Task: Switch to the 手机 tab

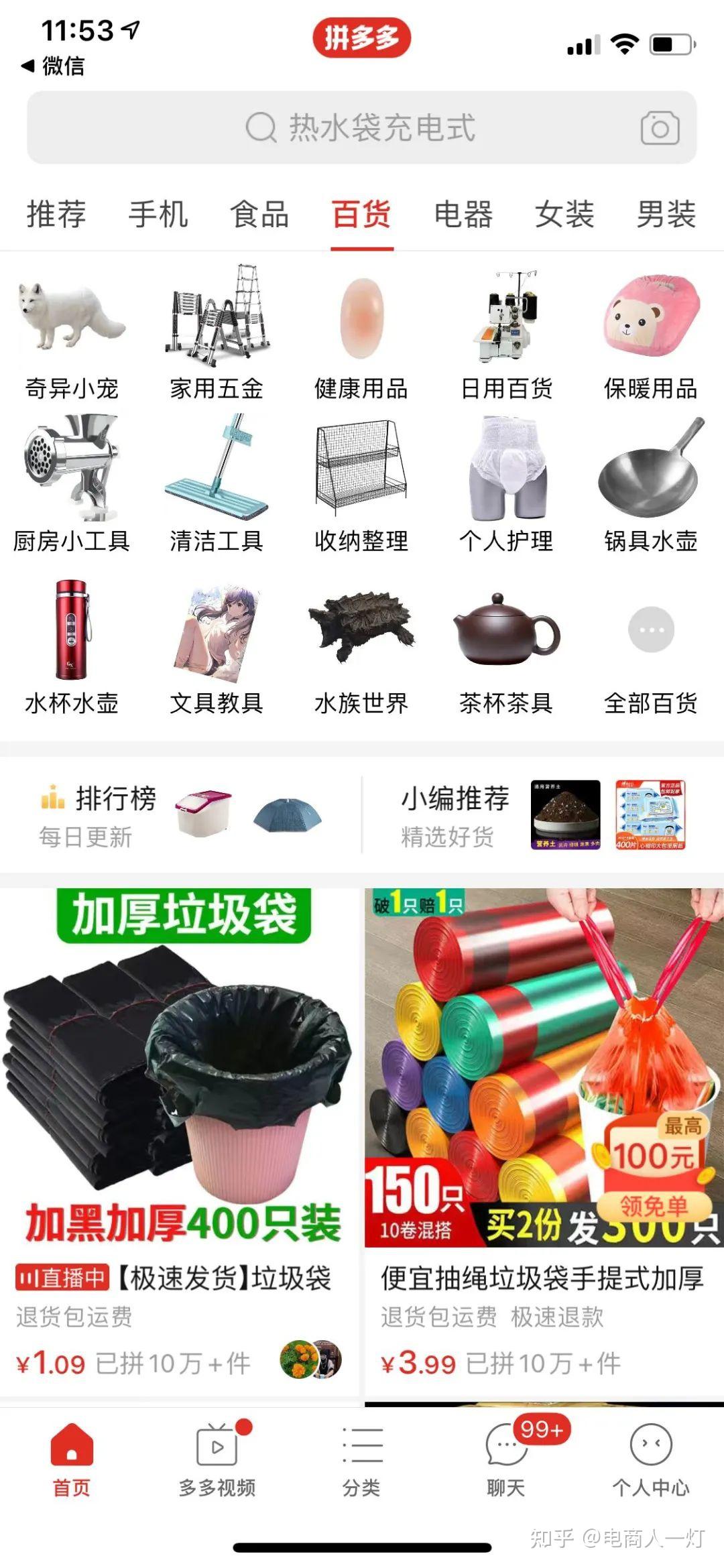Action: tap(158, 215)
